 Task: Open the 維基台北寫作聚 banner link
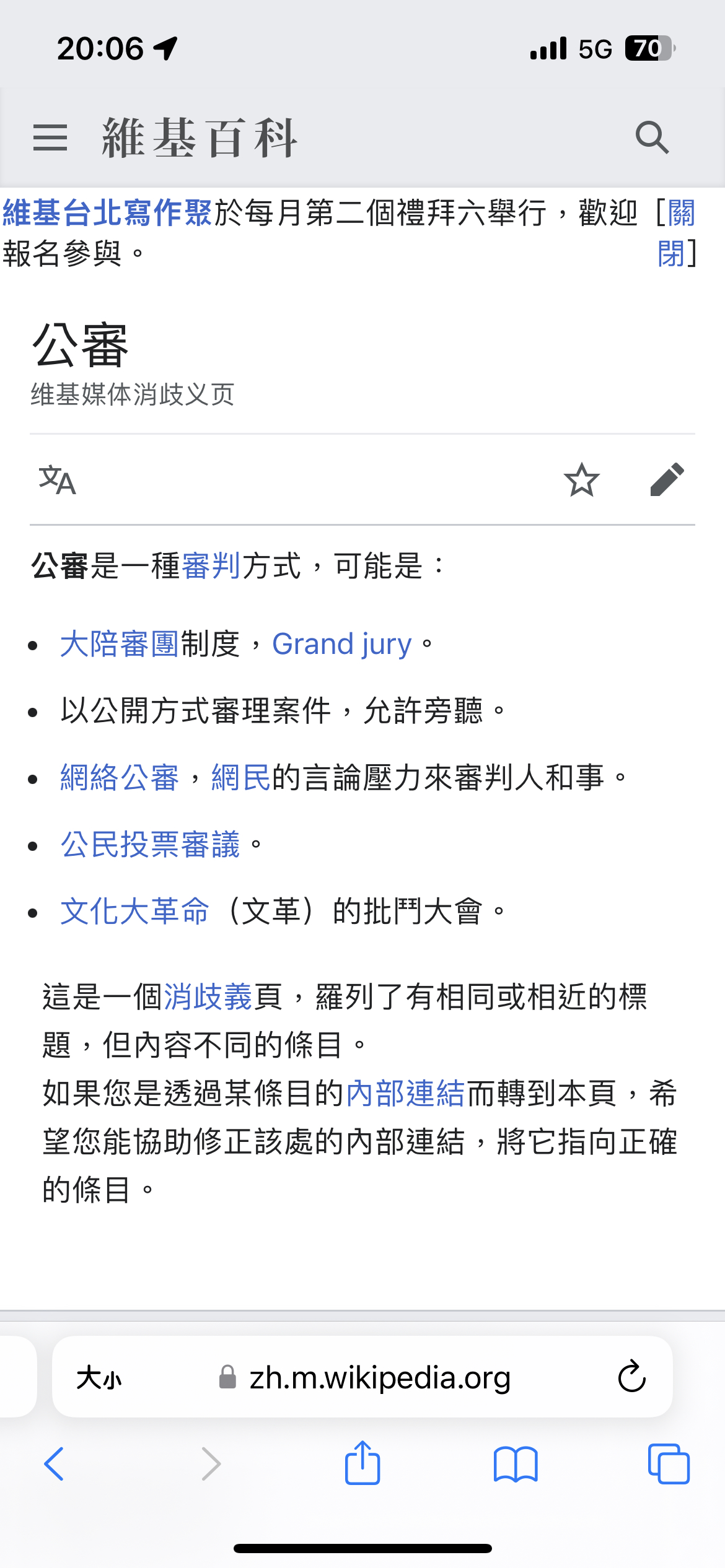108,213
